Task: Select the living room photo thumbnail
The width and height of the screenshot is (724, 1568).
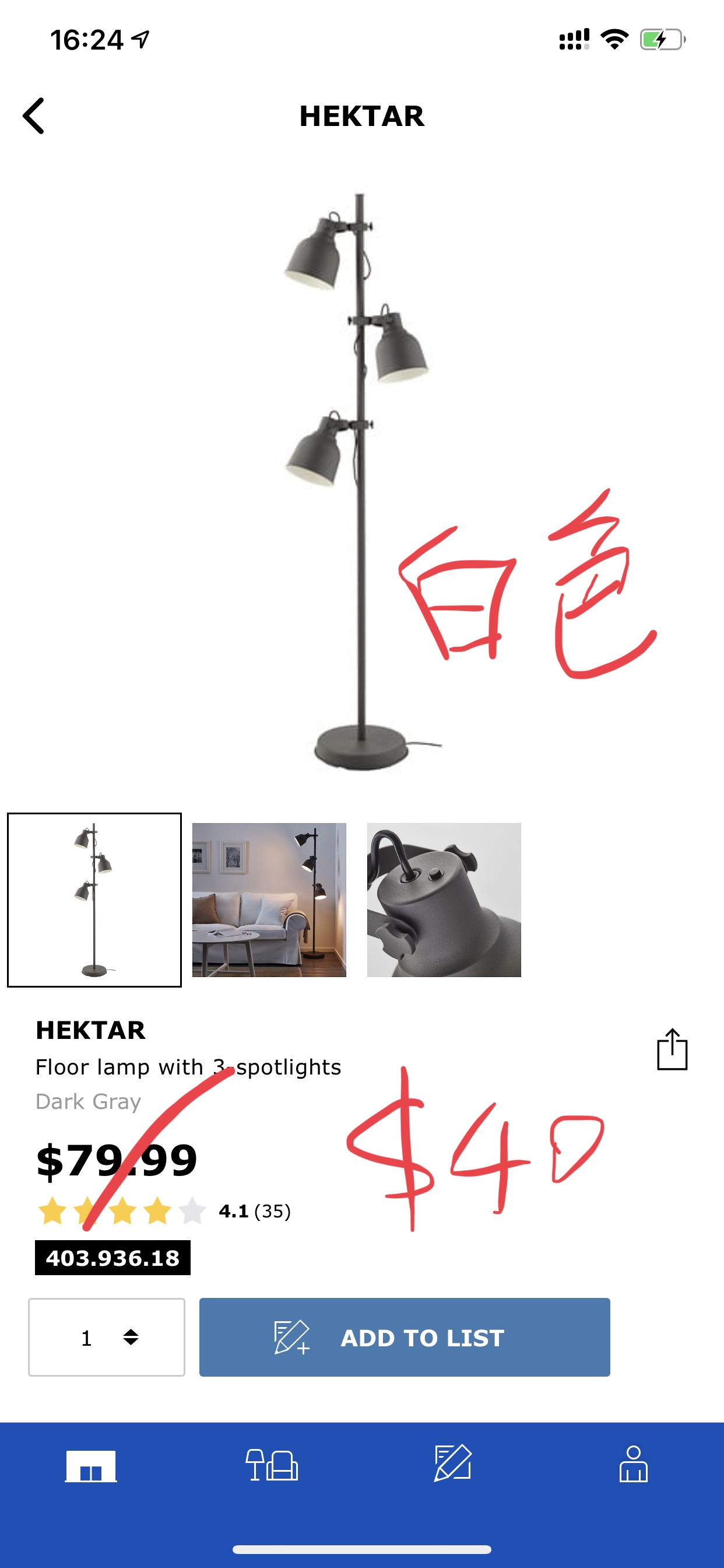Action: point(269,900)
